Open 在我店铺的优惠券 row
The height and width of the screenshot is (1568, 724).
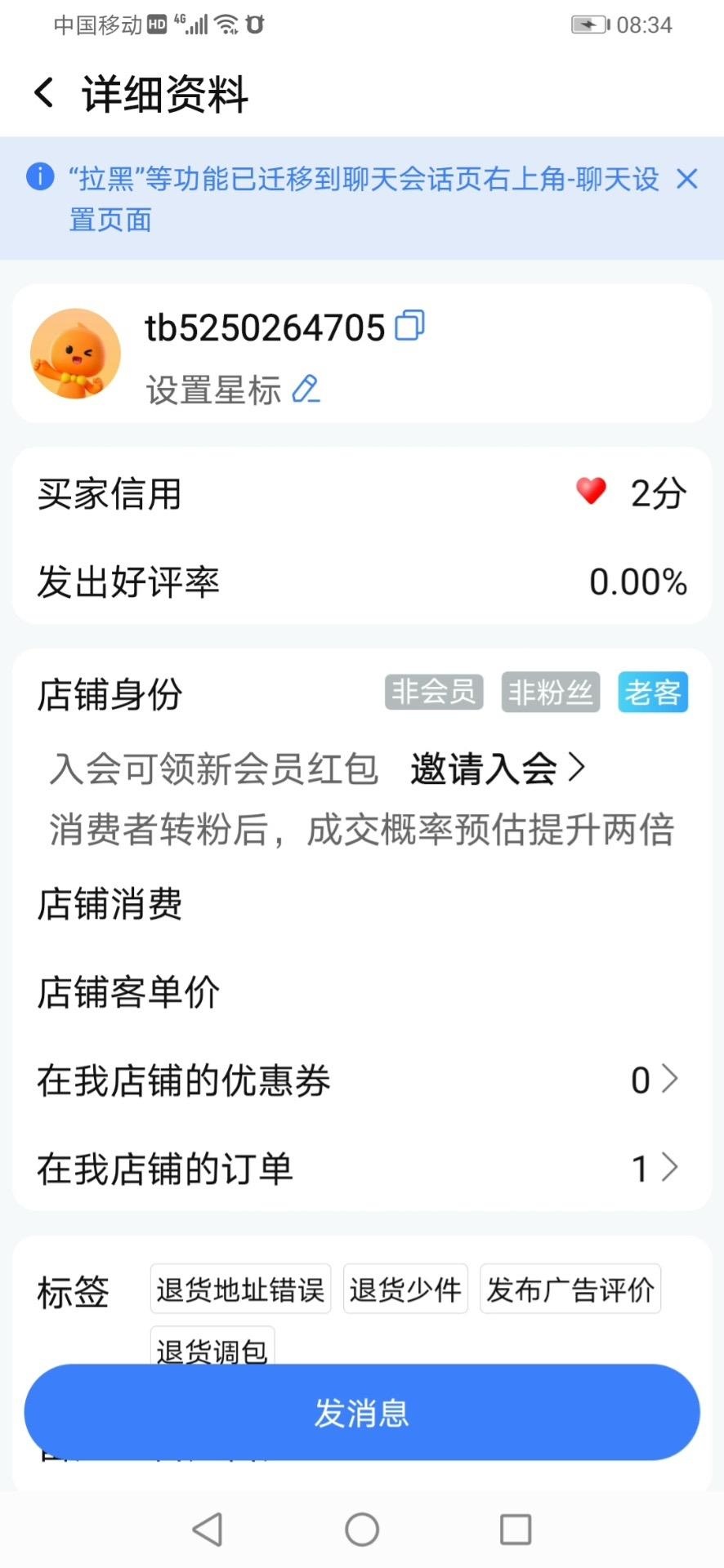[361, 1080]
